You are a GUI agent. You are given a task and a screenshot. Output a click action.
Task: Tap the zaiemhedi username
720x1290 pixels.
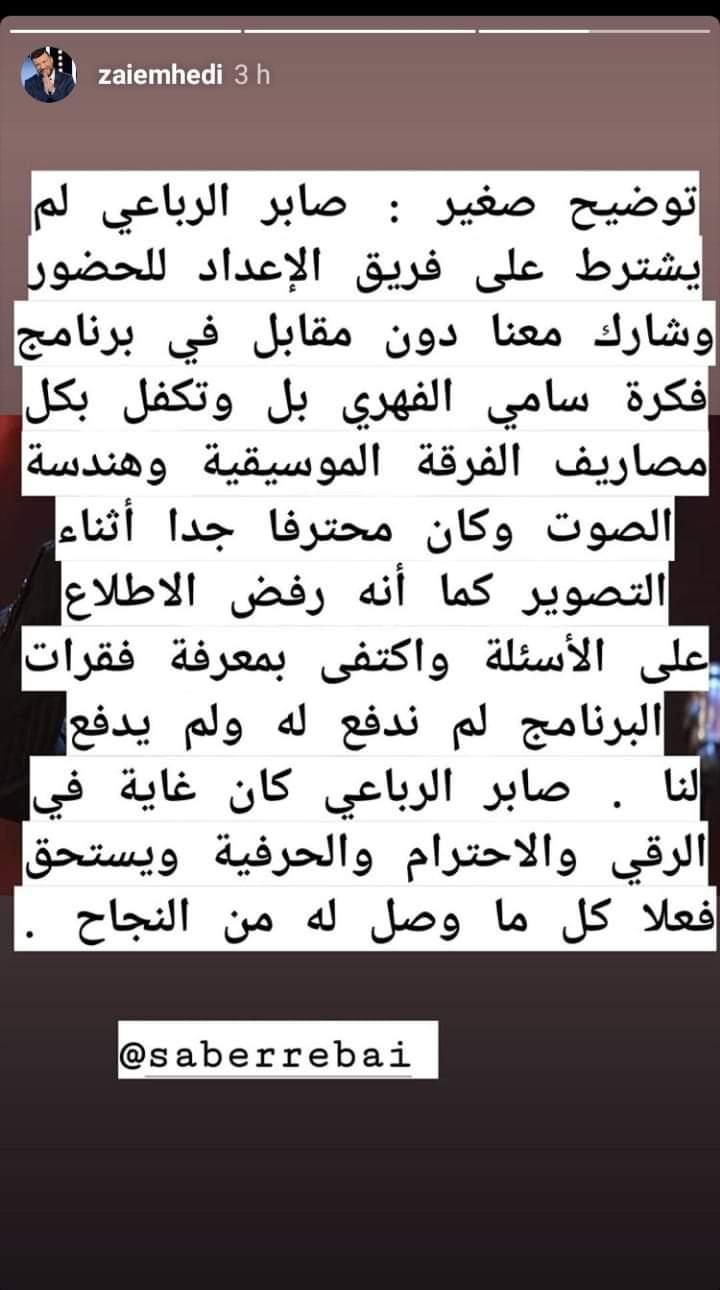160,75
